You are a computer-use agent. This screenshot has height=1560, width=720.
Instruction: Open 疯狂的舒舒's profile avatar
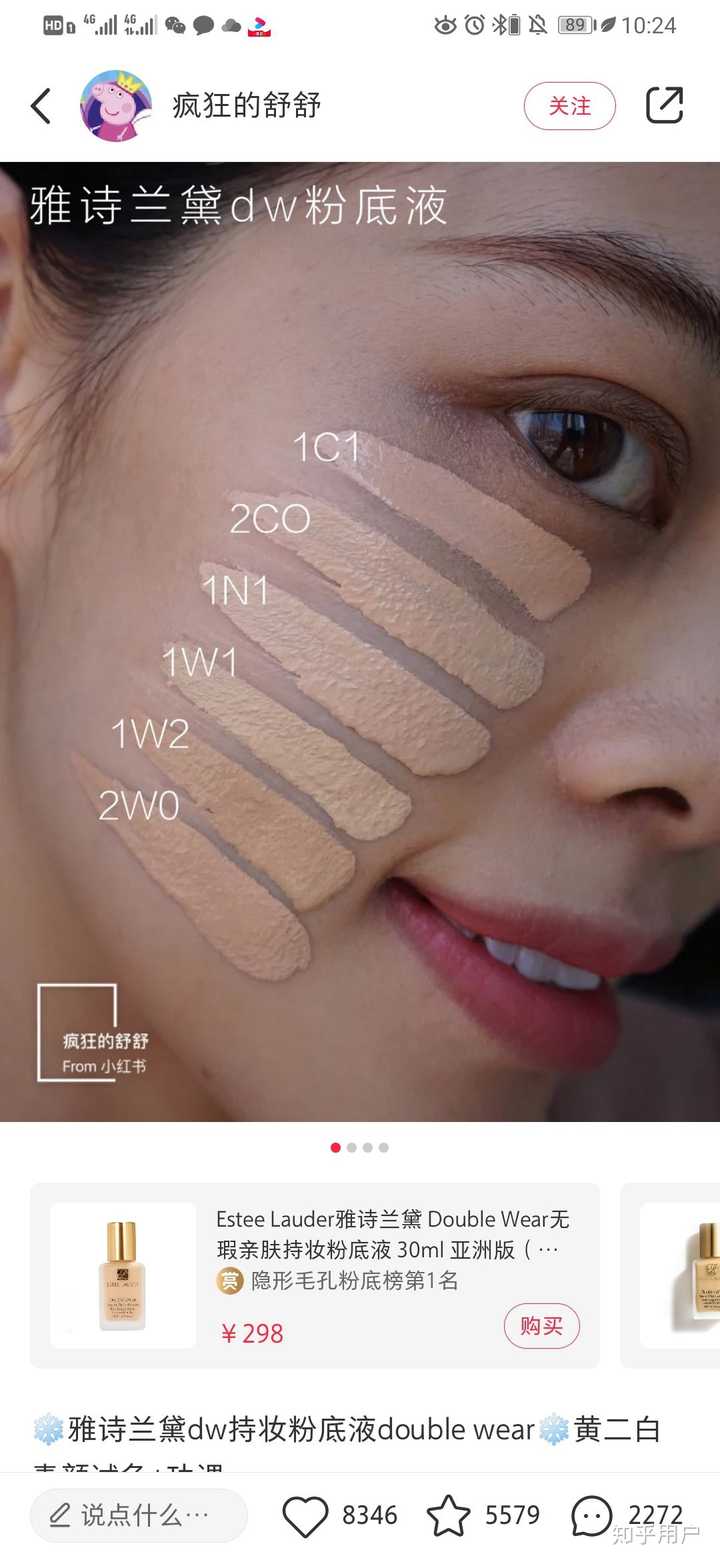point(116,106)
